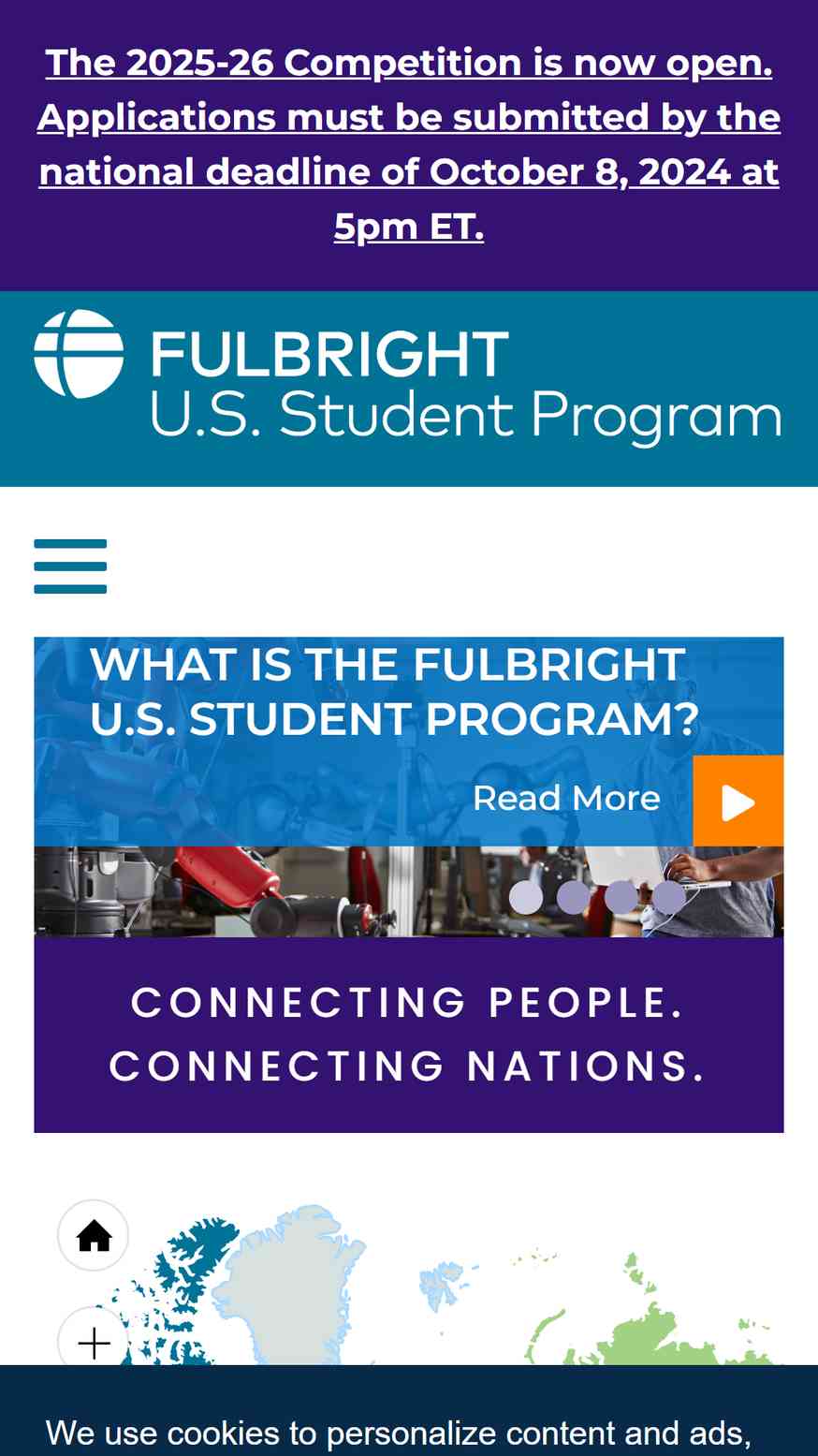Tap the Fulbright U.S. Student Program logo
The image size is (818, 1456).
click(x=408, y=377)
